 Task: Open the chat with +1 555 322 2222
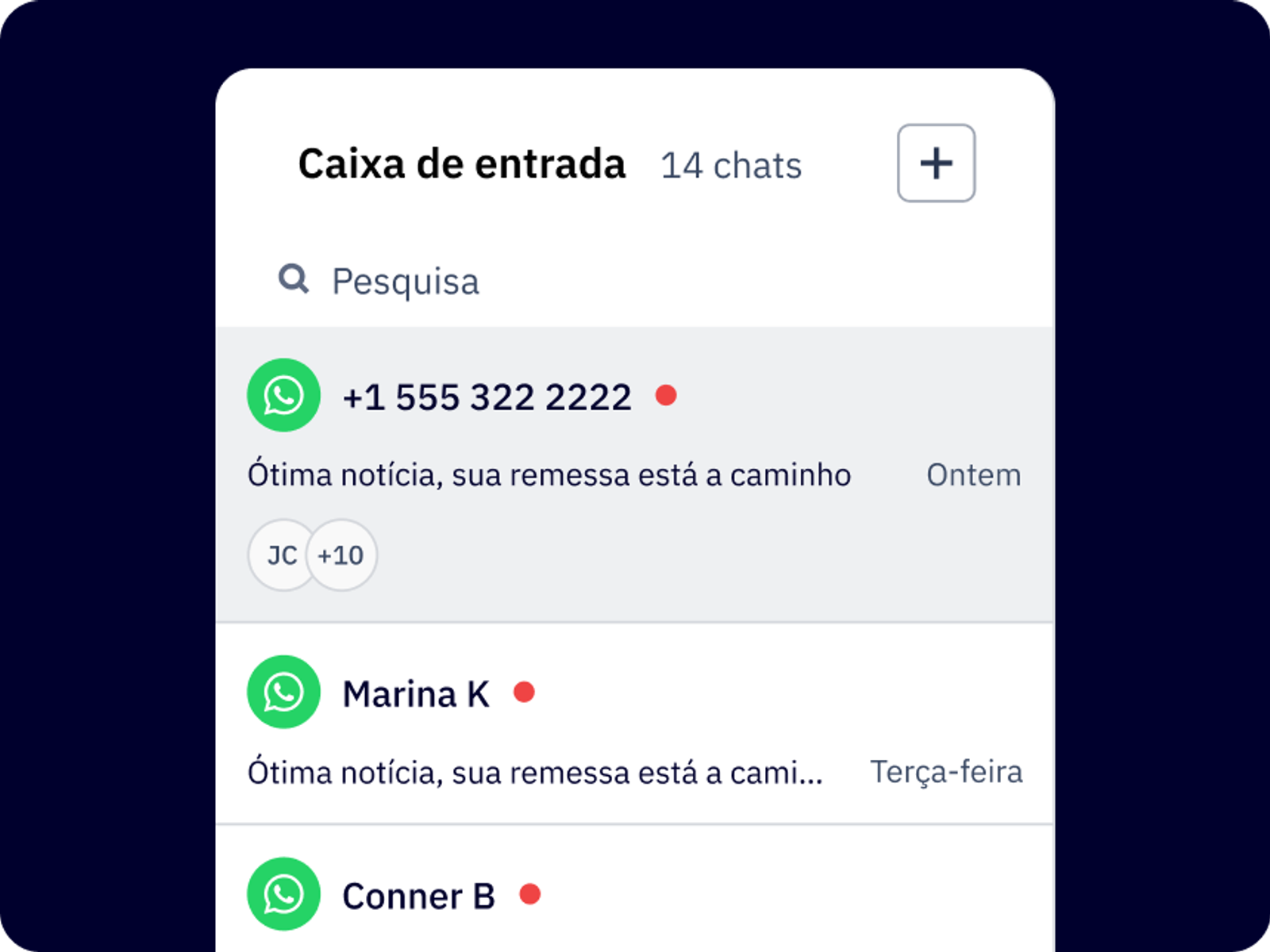tap(486, 397)
